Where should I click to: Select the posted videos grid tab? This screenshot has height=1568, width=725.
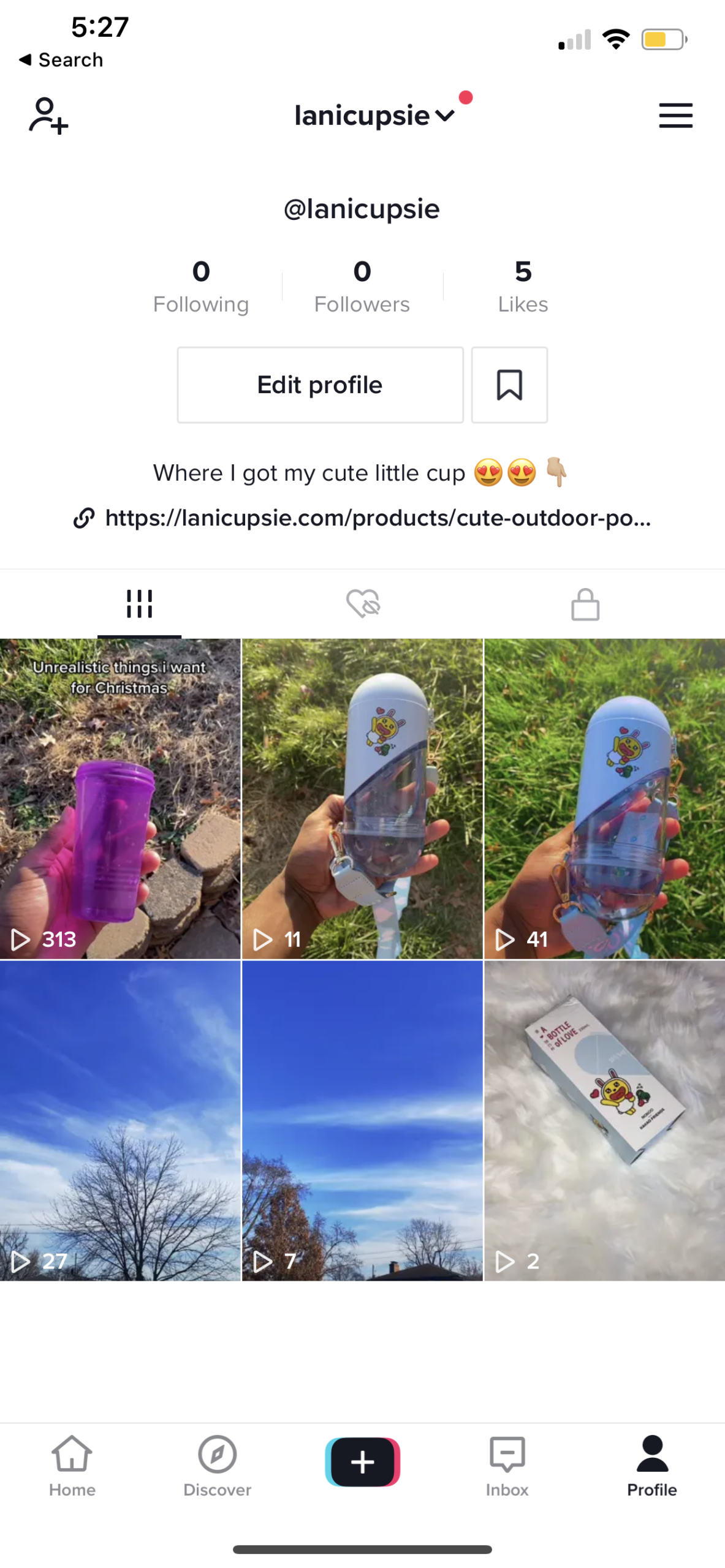(x=139, y=604)
